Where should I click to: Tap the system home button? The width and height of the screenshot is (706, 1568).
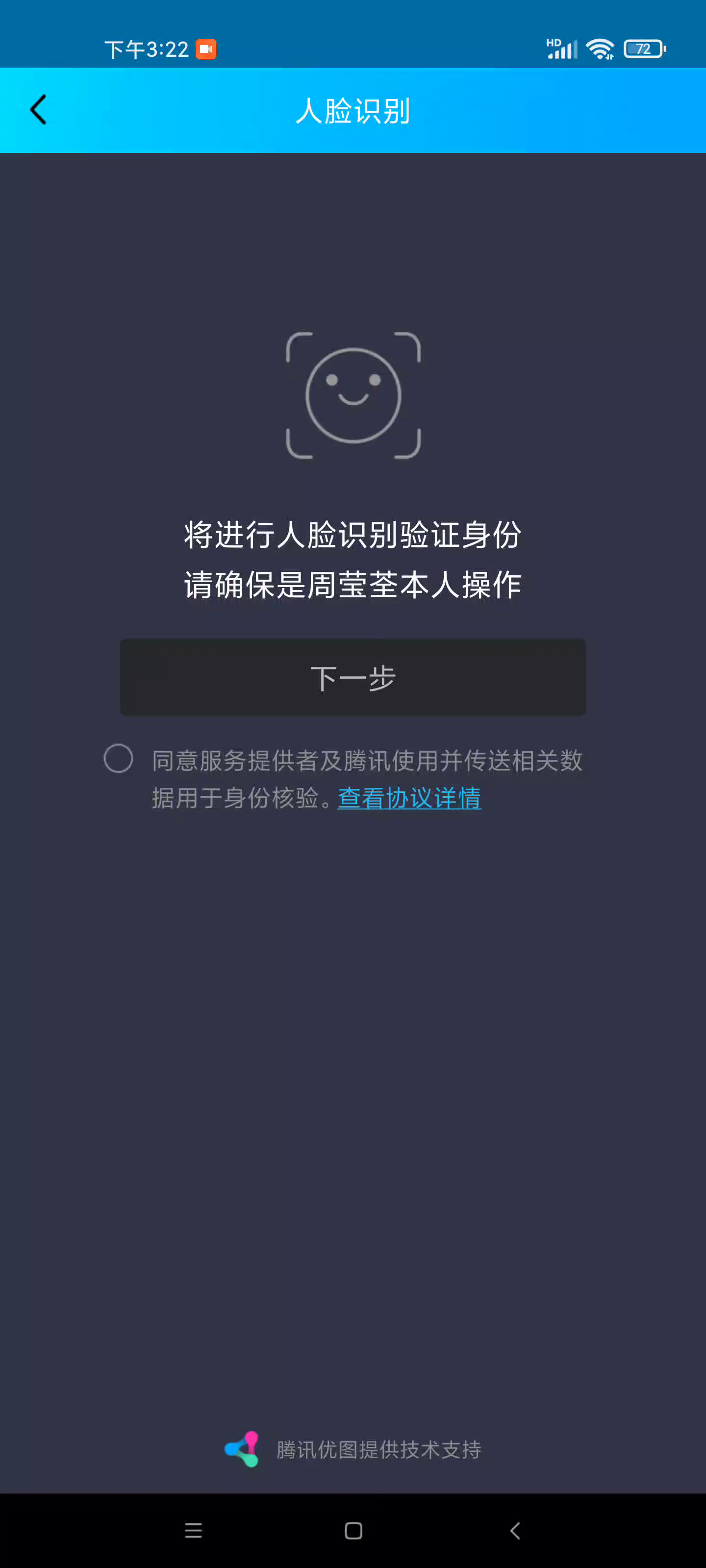click(353, 1530)
